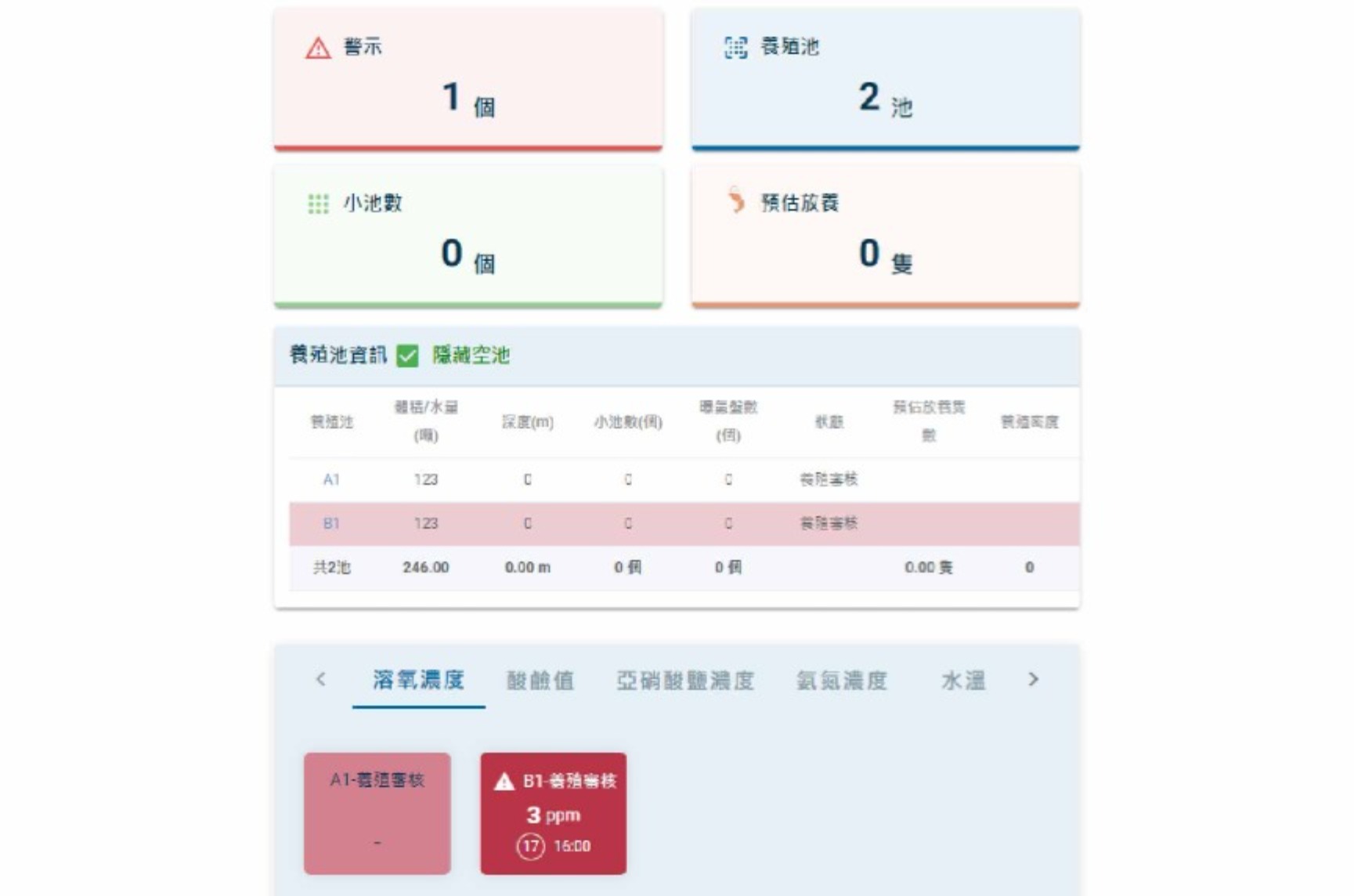Open the 養殖池 summary card
Image resolution: width=1354 pixels, height=896 pixels.
click(885, 78)
